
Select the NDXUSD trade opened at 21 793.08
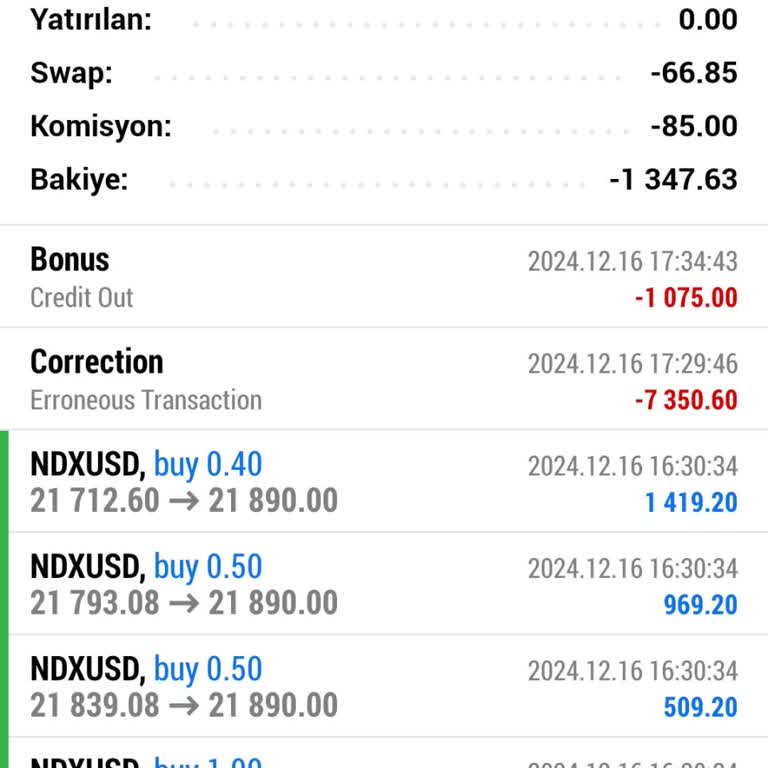(384, 585)
